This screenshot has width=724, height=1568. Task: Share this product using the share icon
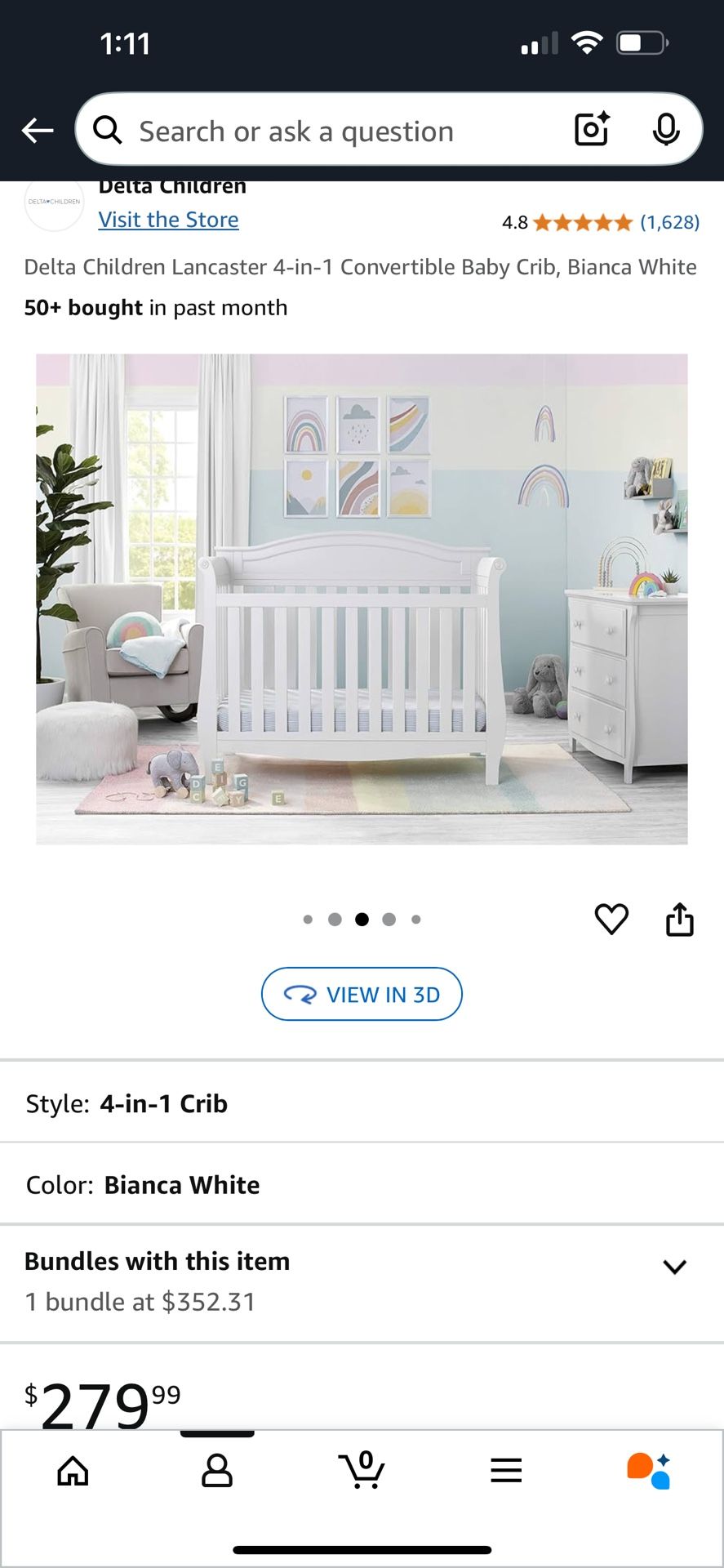[x=680, y=918]
